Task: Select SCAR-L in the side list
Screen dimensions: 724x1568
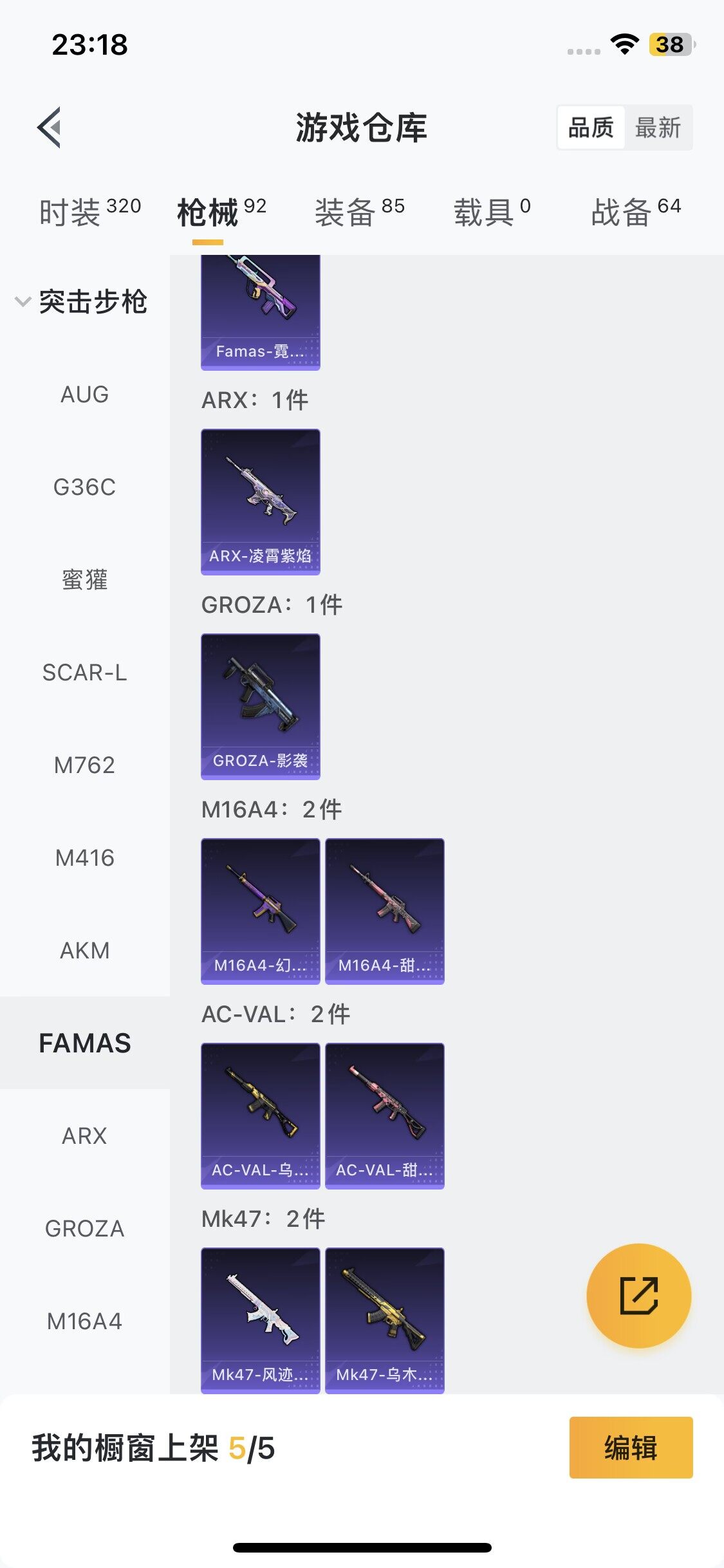Action: pos(84,673)
